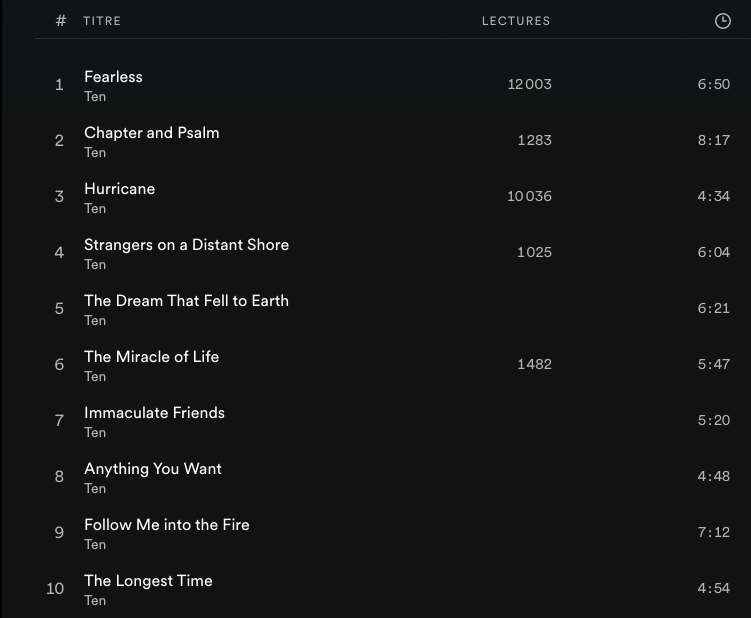
Task: Play the track The Longest Time
Action: (148, 581)
